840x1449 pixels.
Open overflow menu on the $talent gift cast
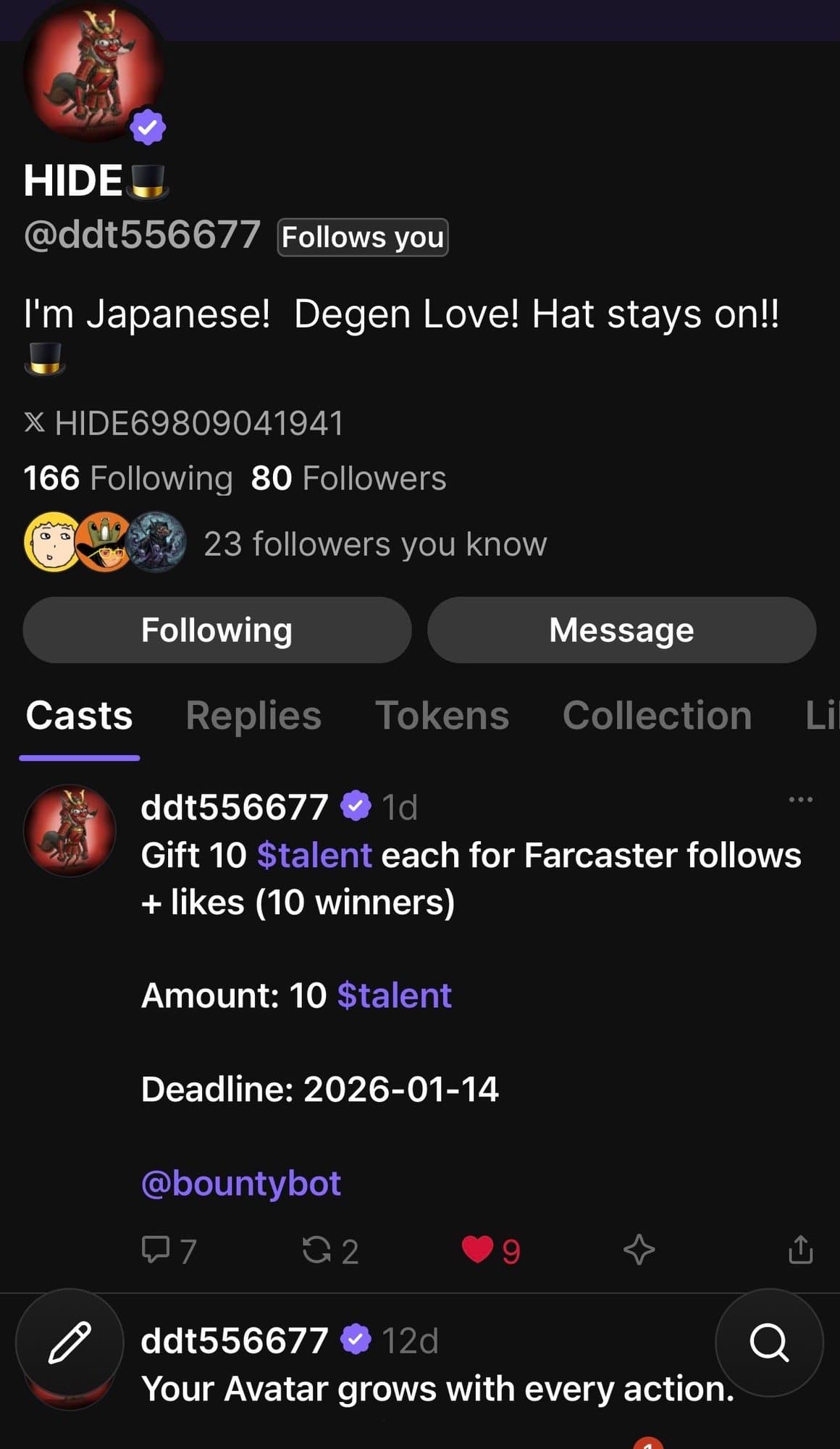[800, 799]
